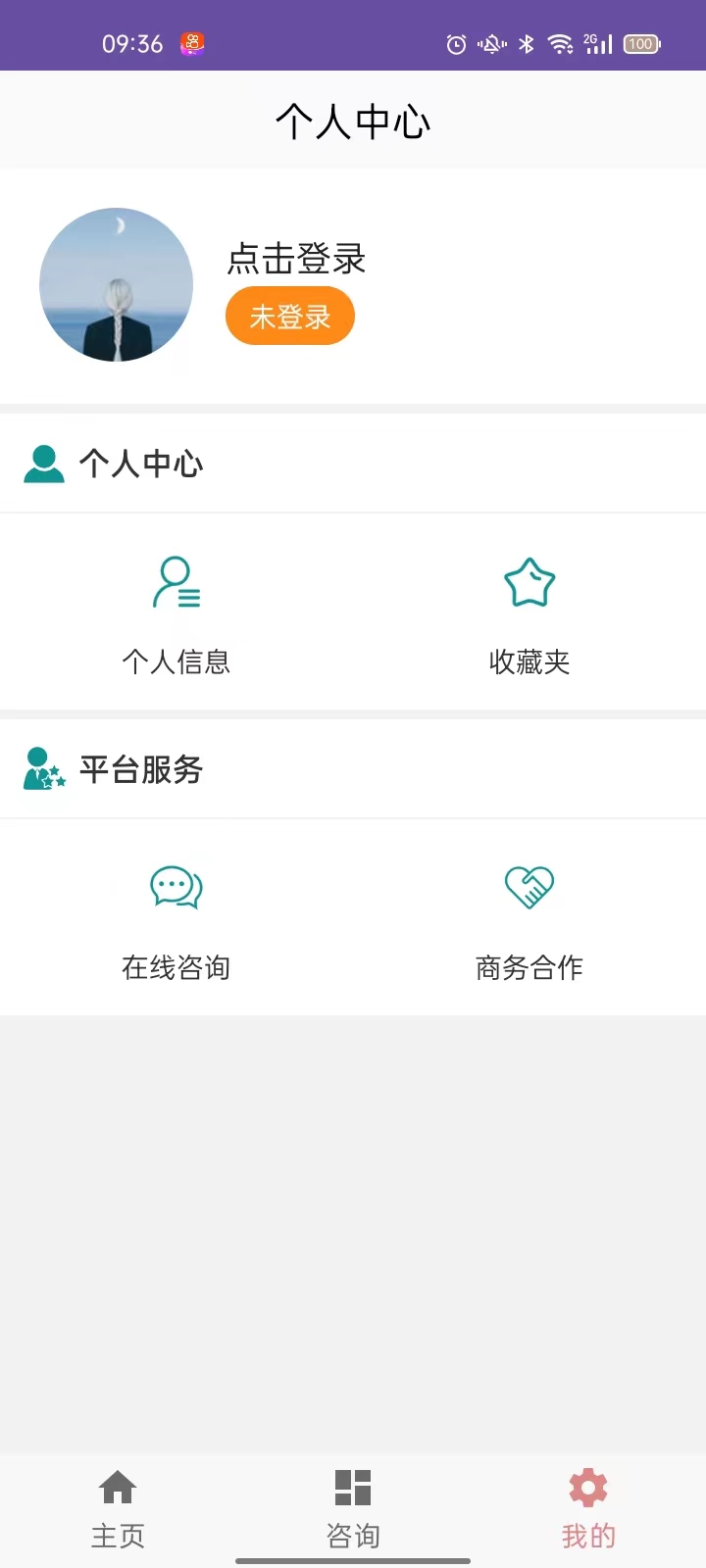Open the 主页 home icon
This screenshot has height=1568, width=706.
(117, 1486)
